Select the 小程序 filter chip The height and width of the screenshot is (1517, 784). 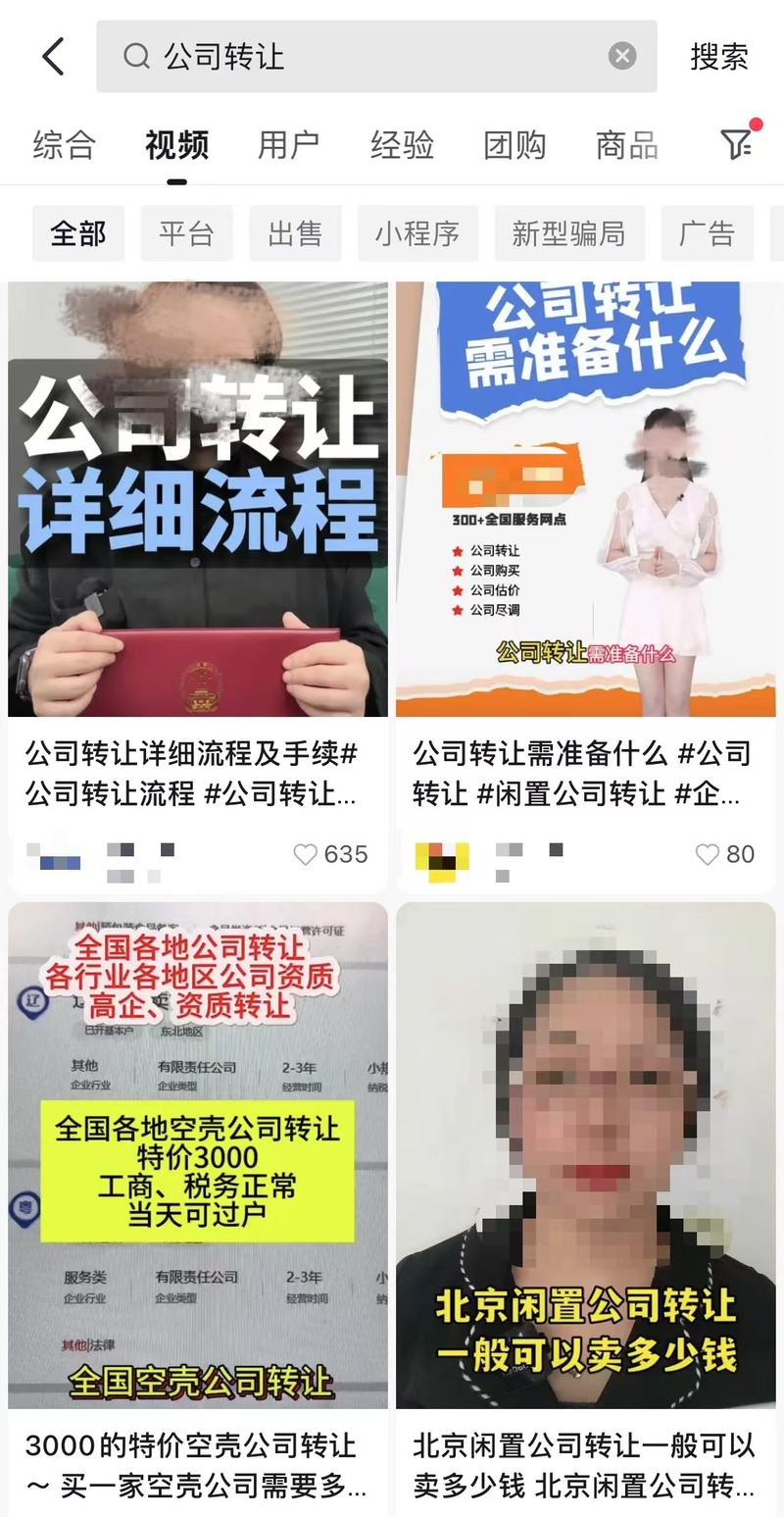pos(417,233)
